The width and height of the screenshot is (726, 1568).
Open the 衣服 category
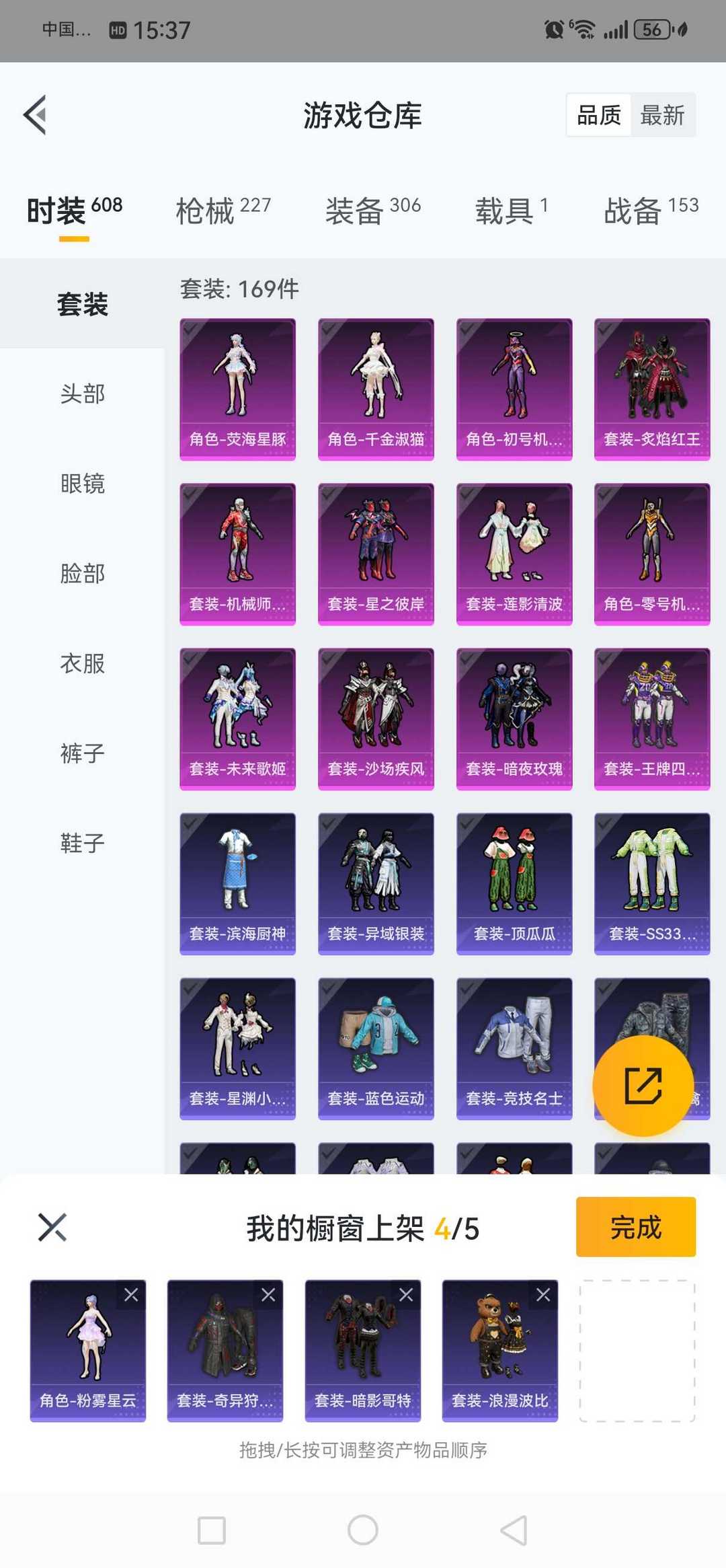tap(82, 663)
